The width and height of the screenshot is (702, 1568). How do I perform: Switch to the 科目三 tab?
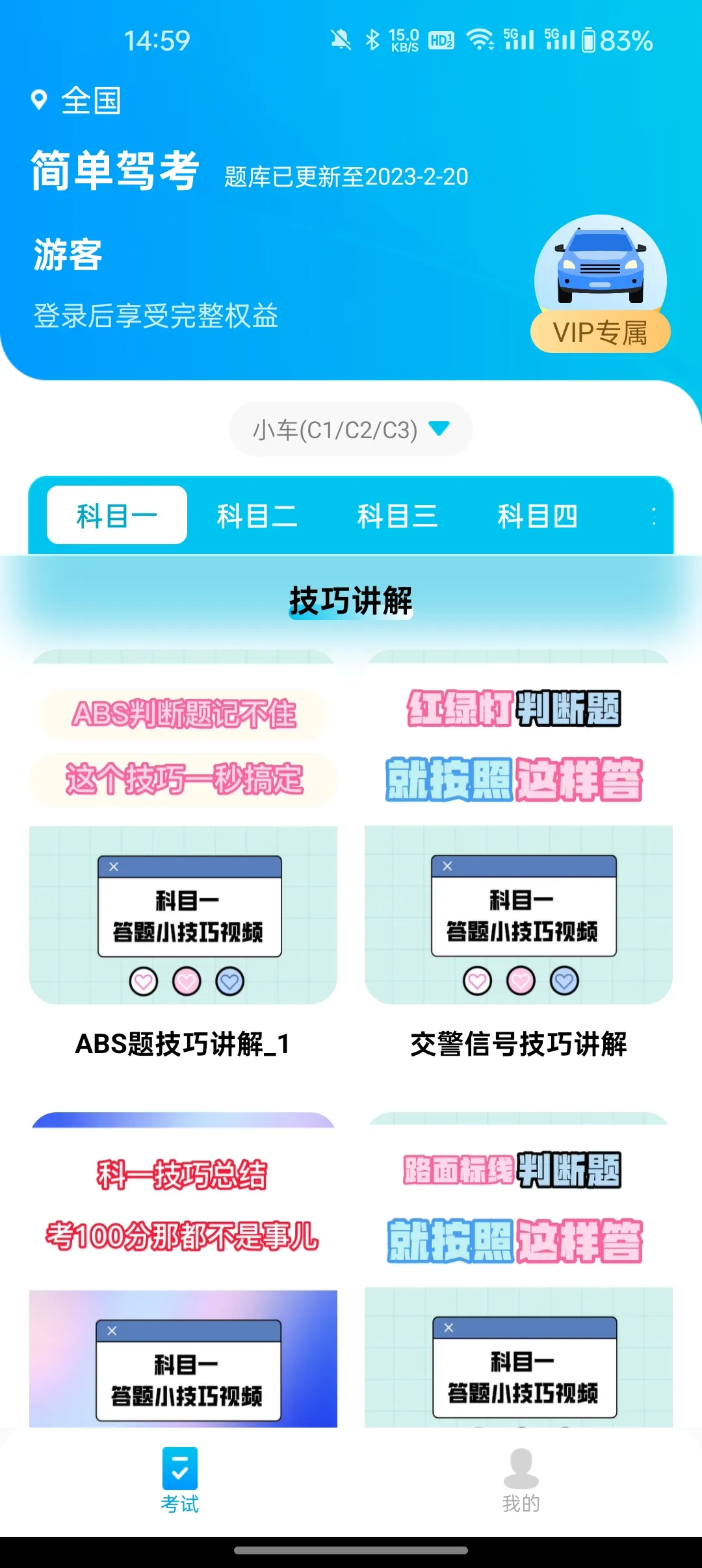tap(397, 516)
